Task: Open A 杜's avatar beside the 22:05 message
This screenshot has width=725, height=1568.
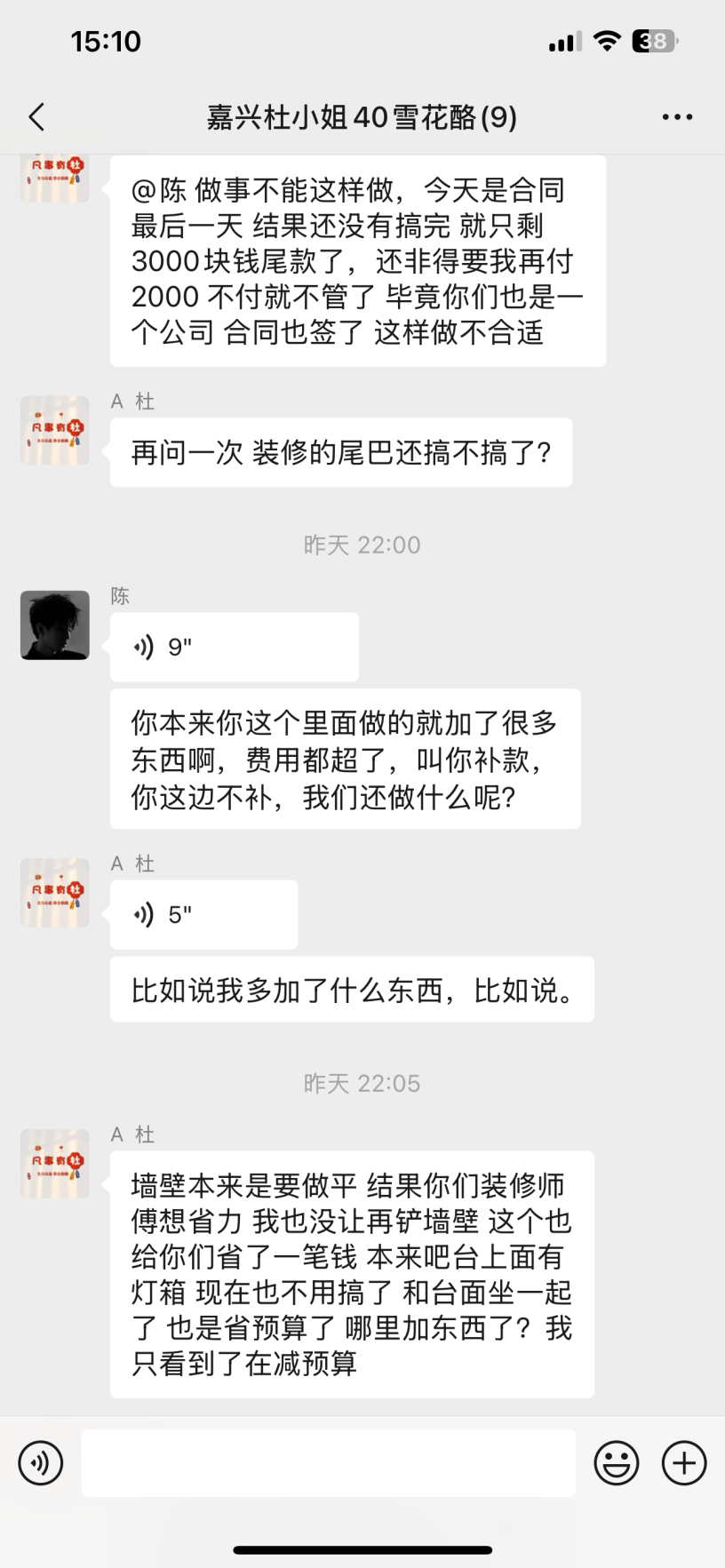Action: (55, 1164)
